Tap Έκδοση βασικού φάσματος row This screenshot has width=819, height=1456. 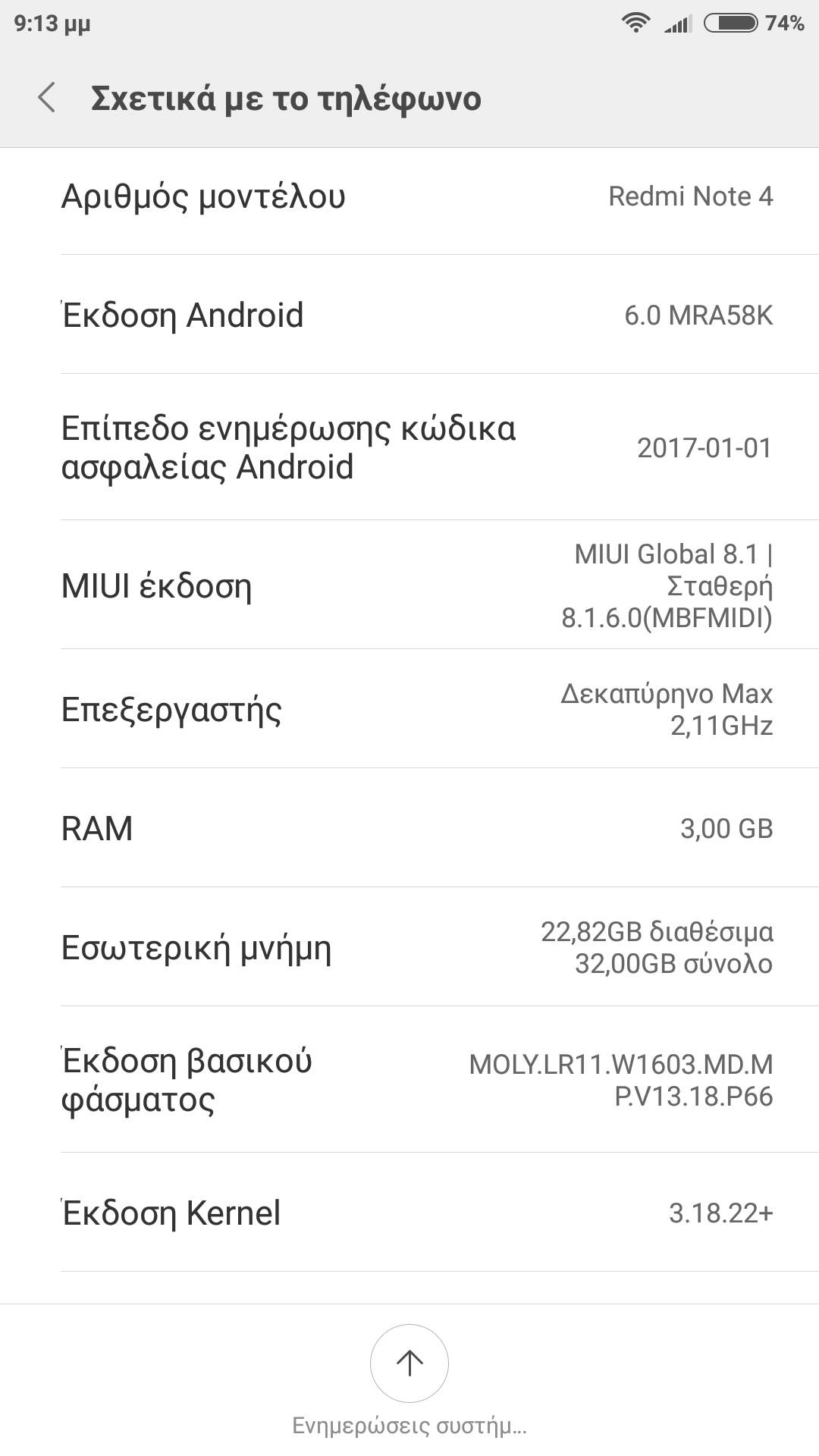(x=409, y=1080)
